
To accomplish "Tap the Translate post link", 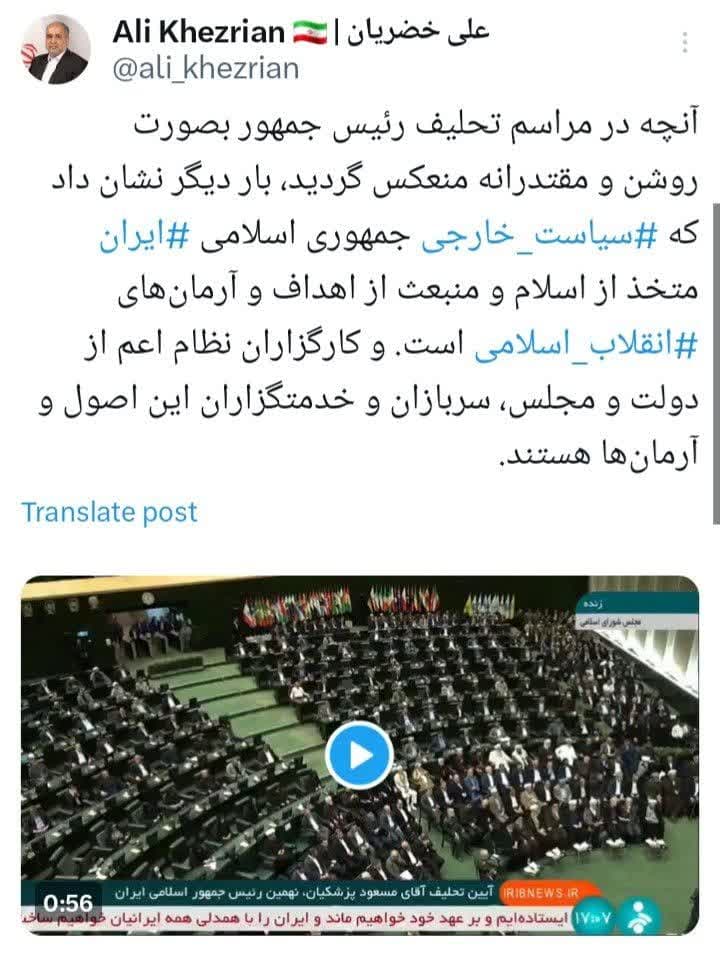I will 109,512.
